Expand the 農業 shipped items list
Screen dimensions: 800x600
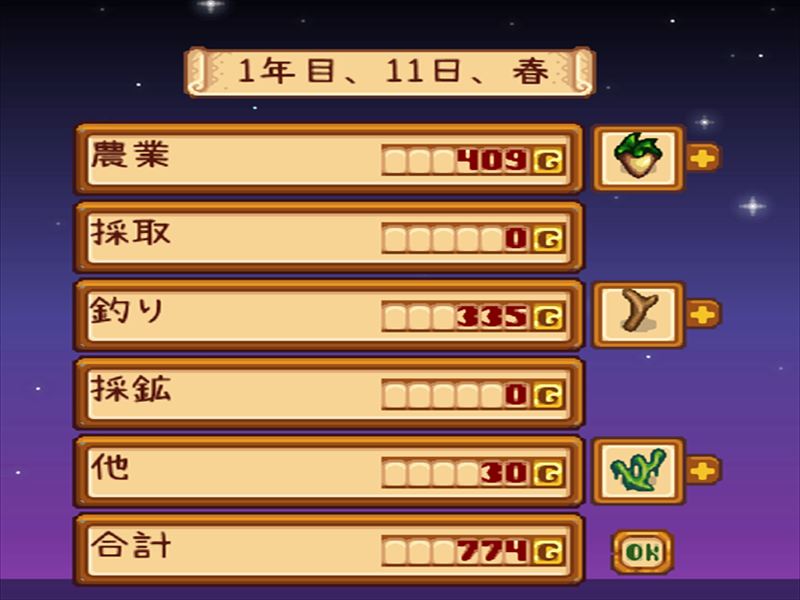703,158
